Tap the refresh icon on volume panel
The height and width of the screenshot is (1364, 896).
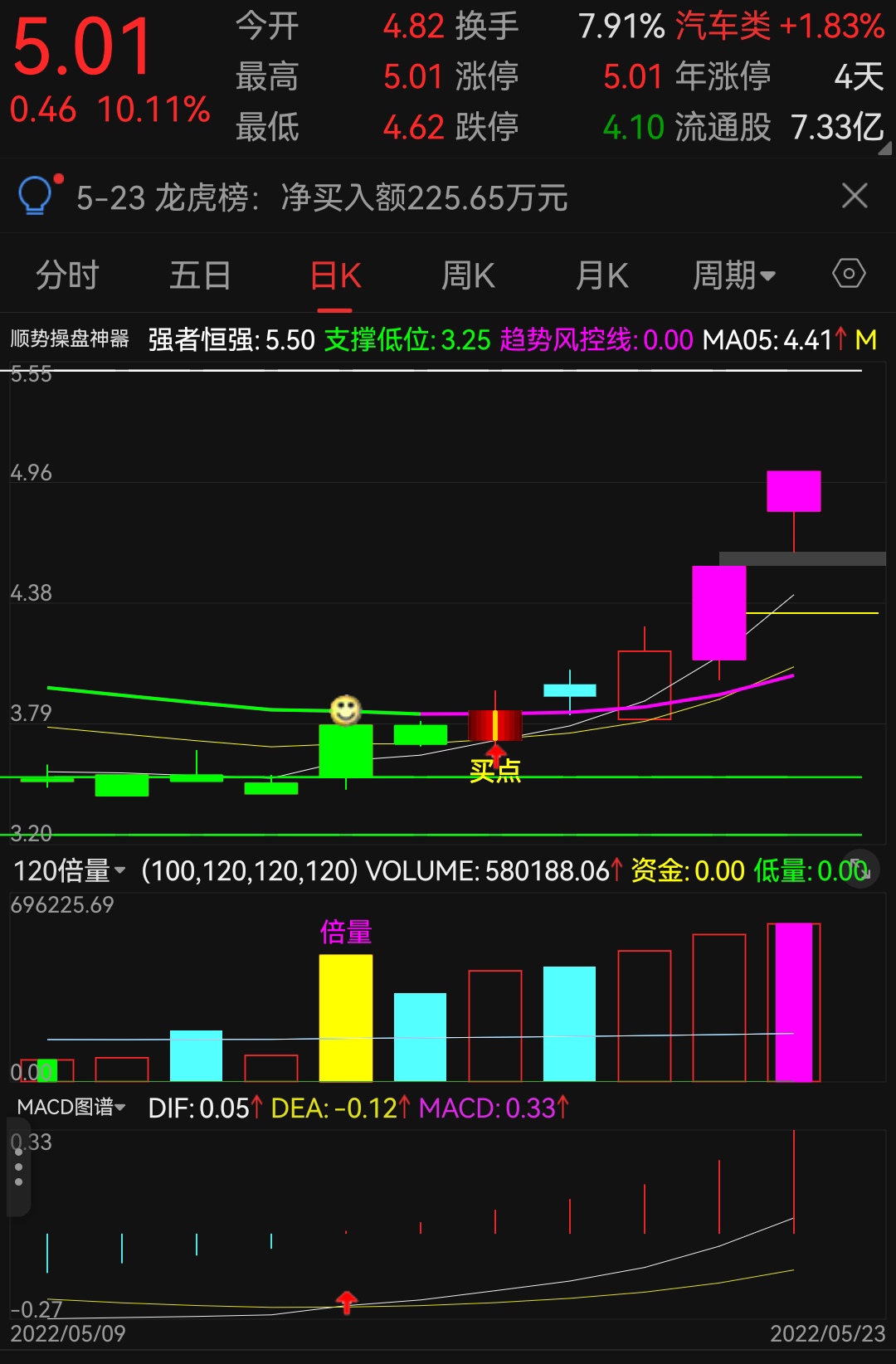(x=860, y=870)
